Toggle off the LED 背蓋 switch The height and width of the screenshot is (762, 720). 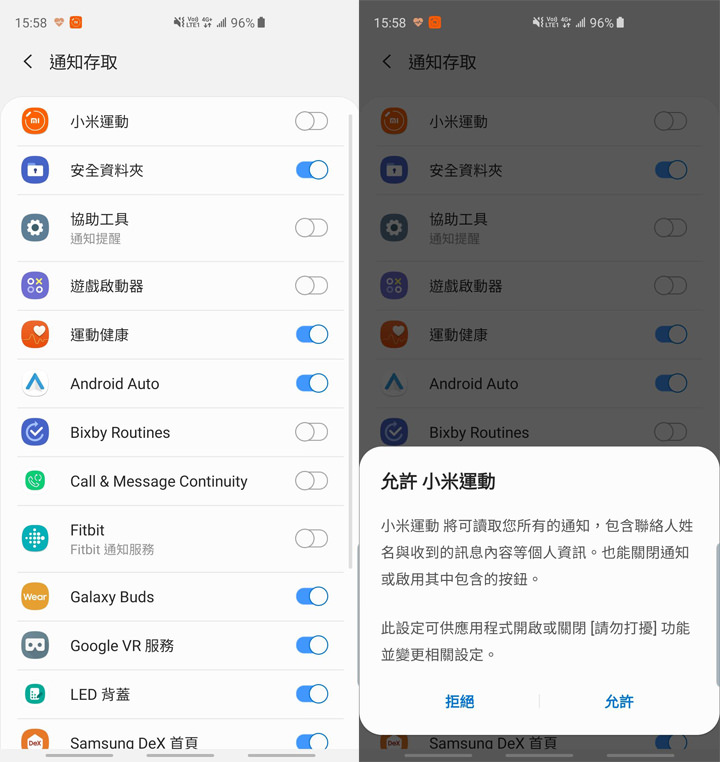point(311,694)
